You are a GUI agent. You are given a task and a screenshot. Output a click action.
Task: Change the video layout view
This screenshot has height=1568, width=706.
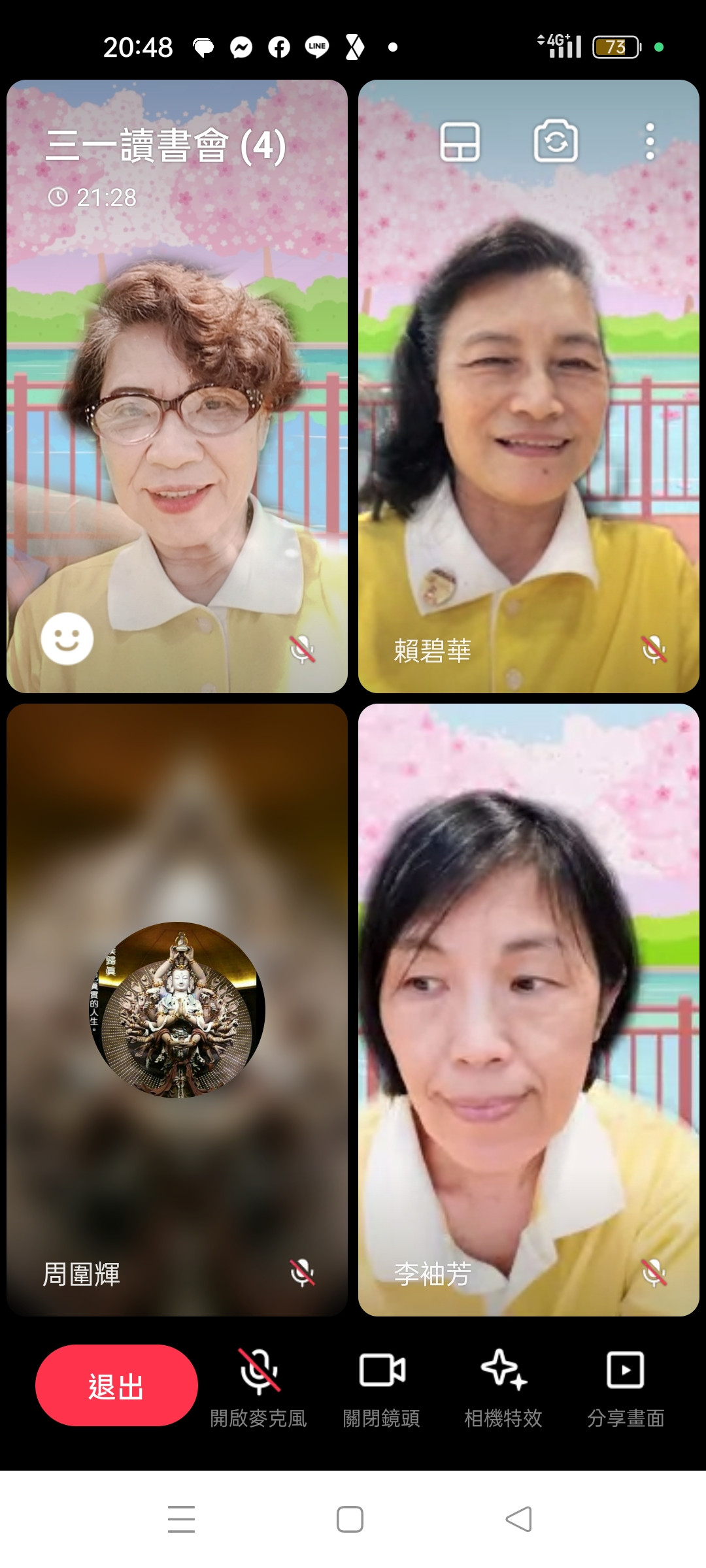[x=460, y=141]
